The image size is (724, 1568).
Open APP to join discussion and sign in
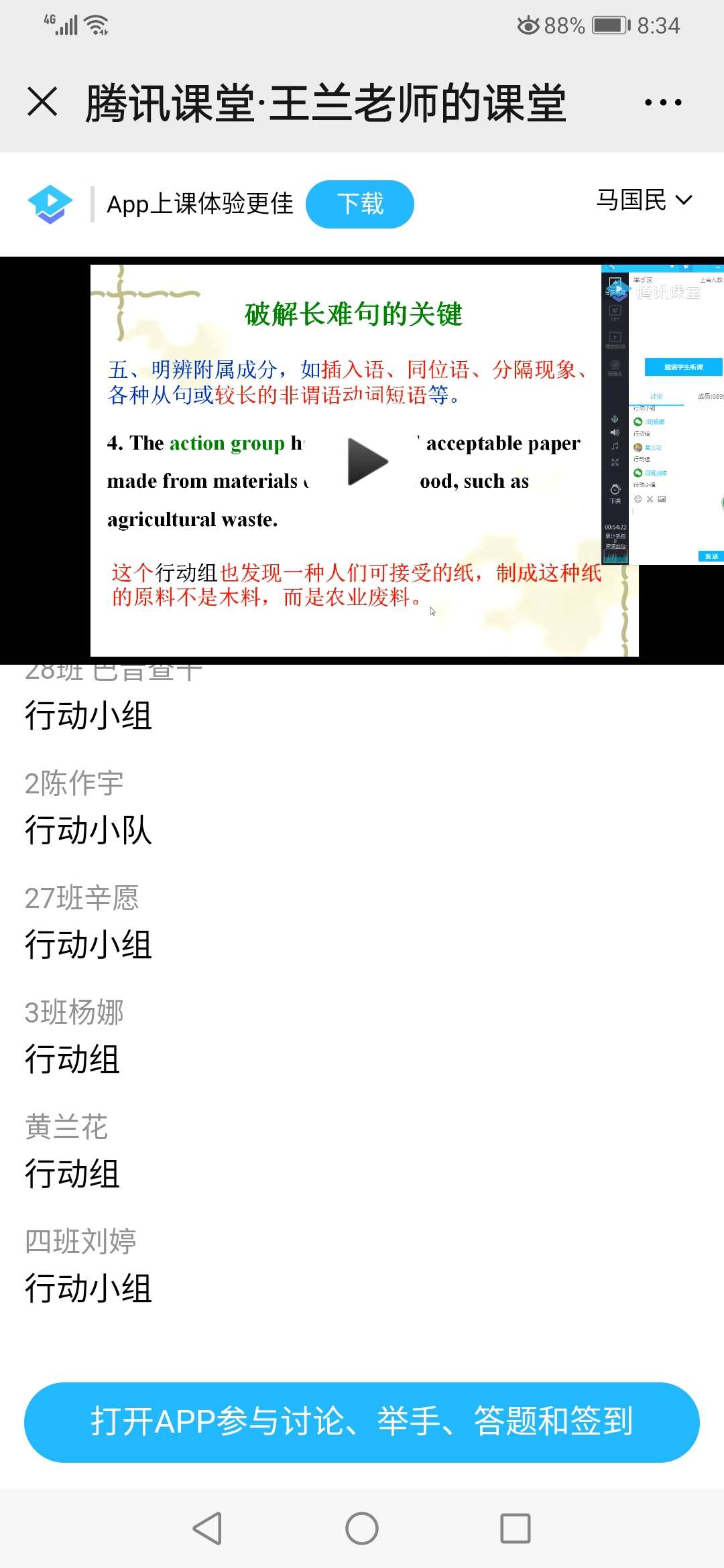[362, 1422]
